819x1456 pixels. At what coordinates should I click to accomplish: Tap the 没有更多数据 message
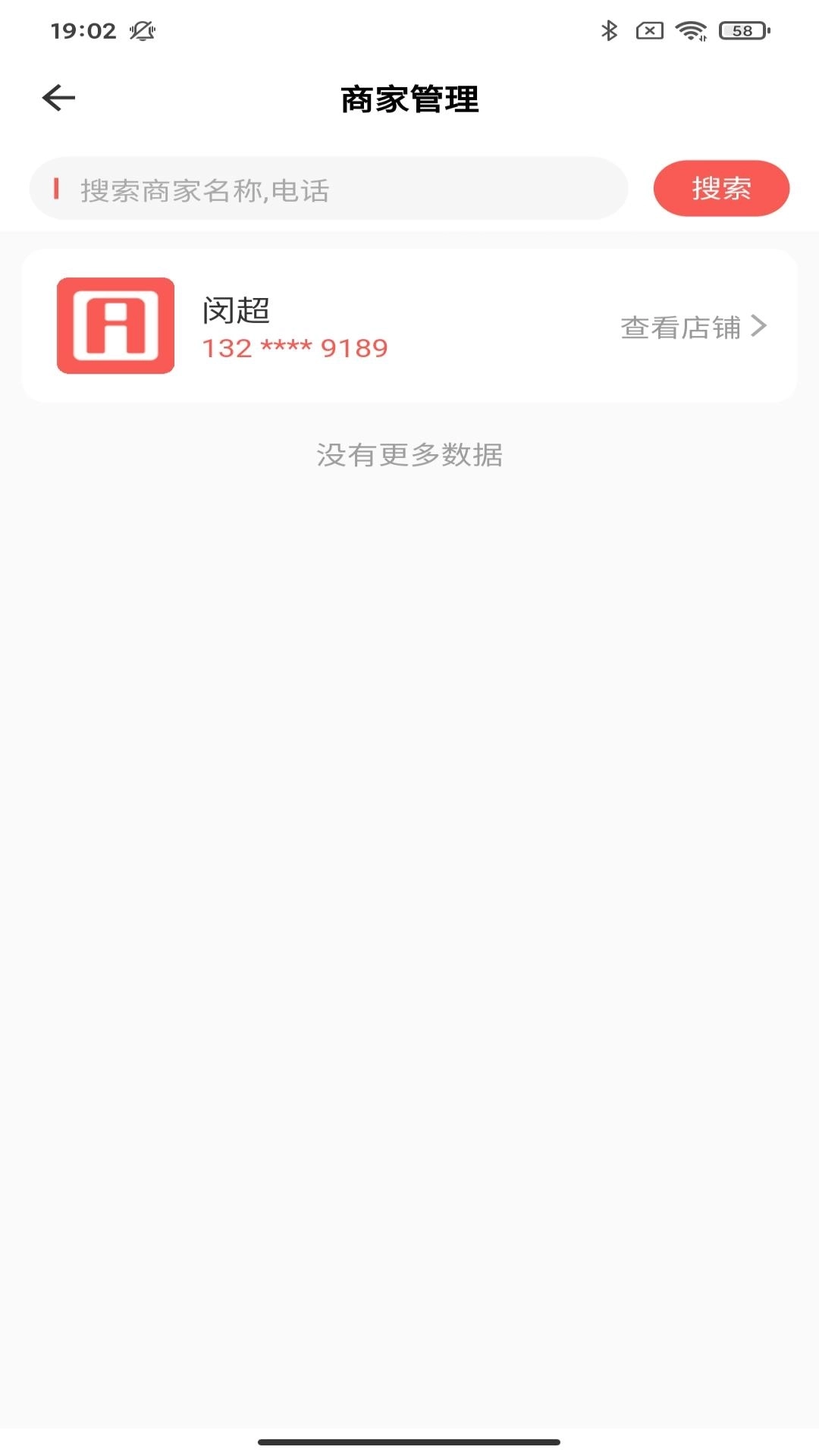click(x=409, y=455)
